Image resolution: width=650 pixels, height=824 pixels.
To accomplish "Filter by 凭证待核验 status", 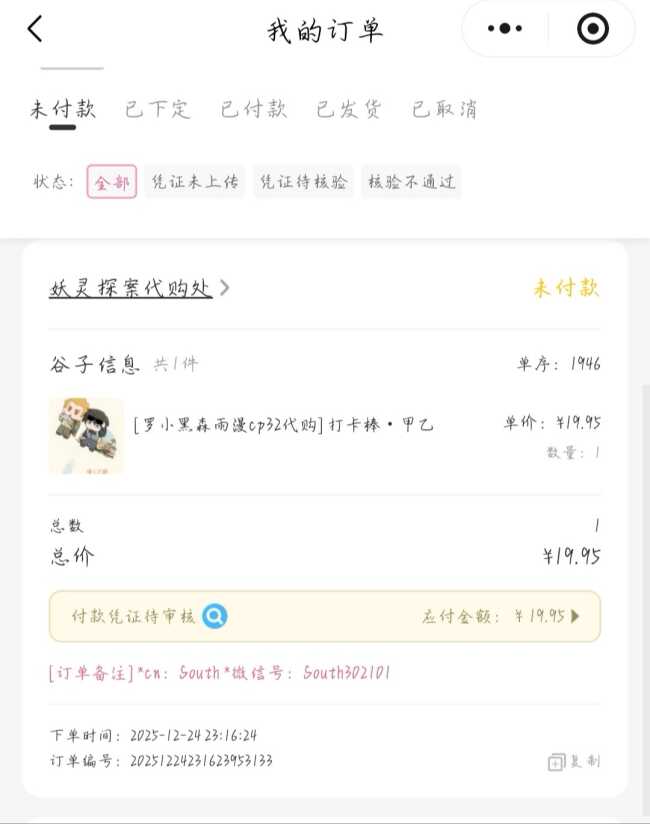I will [304, 182].
